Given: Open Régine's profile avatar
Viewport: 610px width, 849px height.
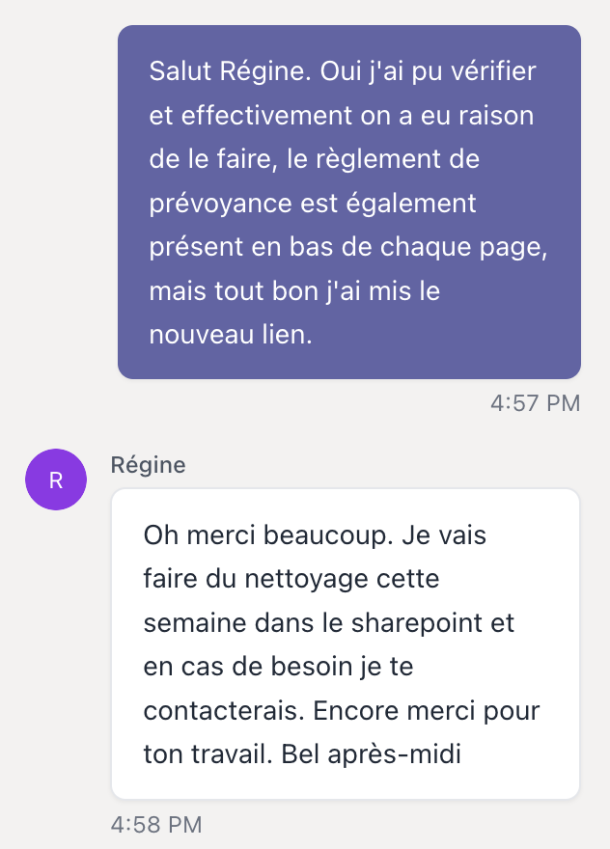Looking at the screenshot, I should point(56,479).
